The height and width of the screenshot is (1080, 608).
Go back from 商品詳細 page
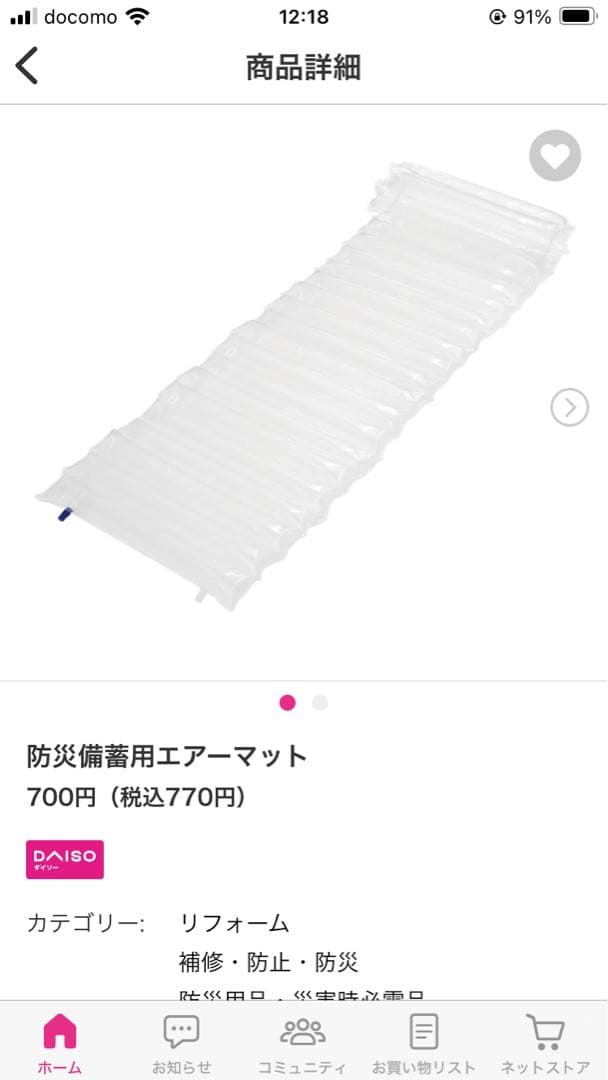[x=27, y=66]
